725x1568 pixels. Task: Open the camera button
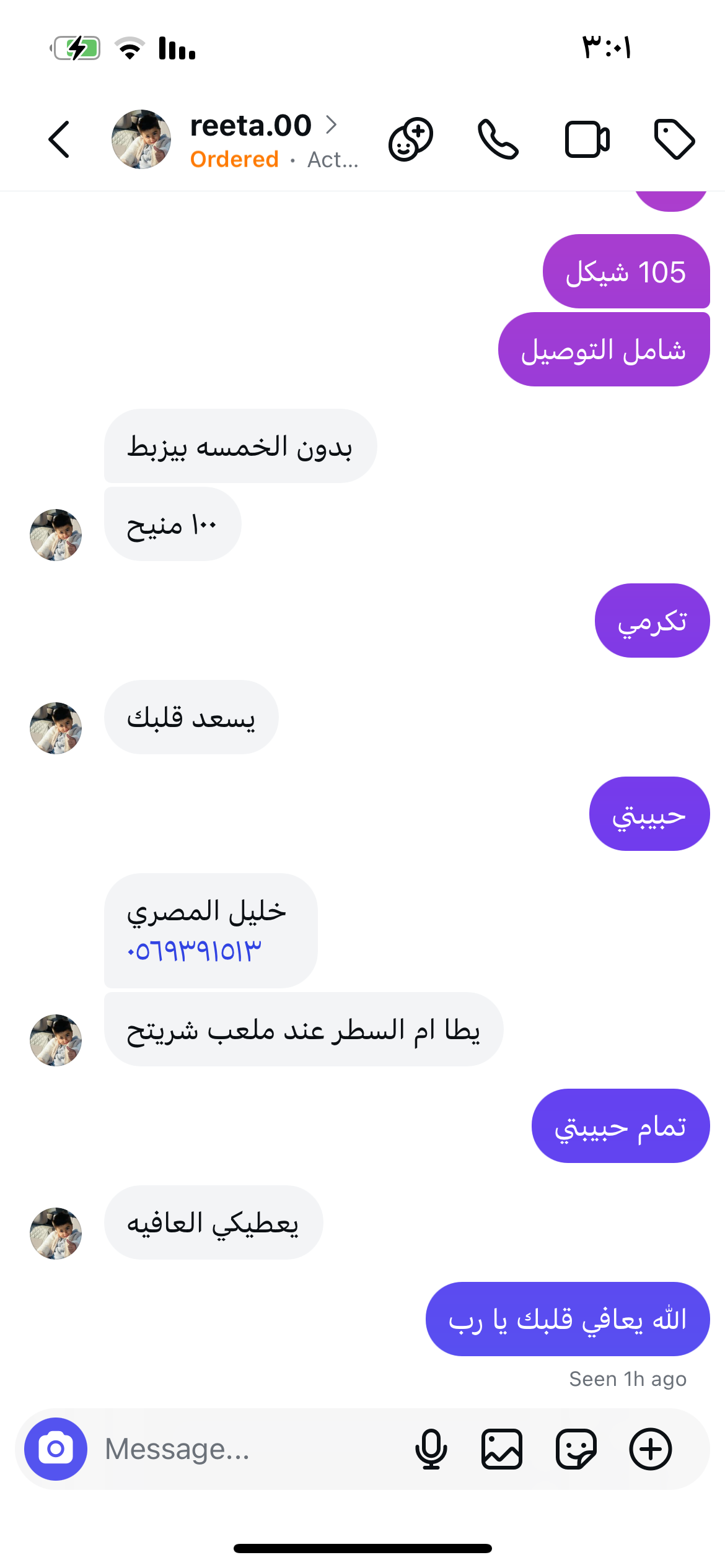click(56, 1449)
